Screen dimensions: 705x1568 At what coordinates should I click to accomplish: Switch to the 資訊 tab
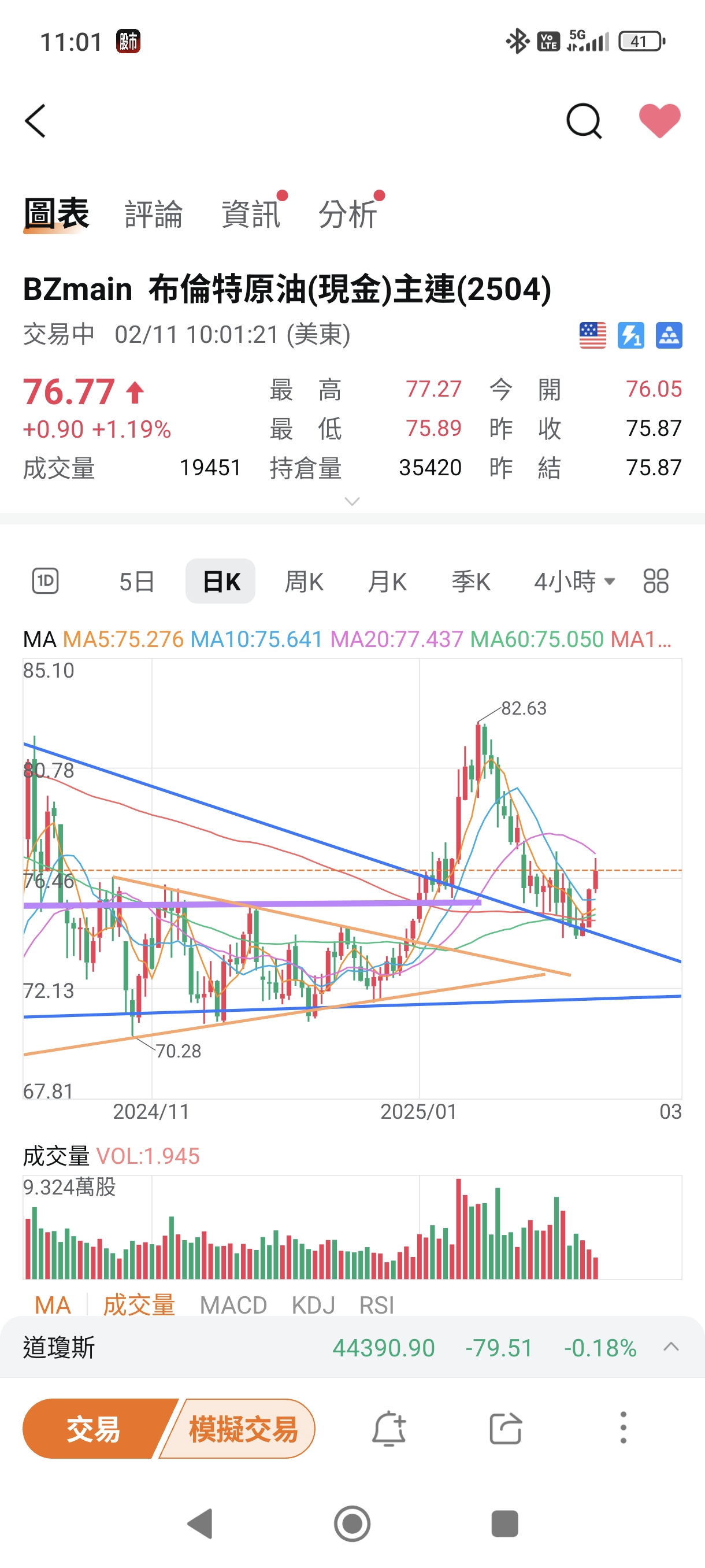(251, 215)
